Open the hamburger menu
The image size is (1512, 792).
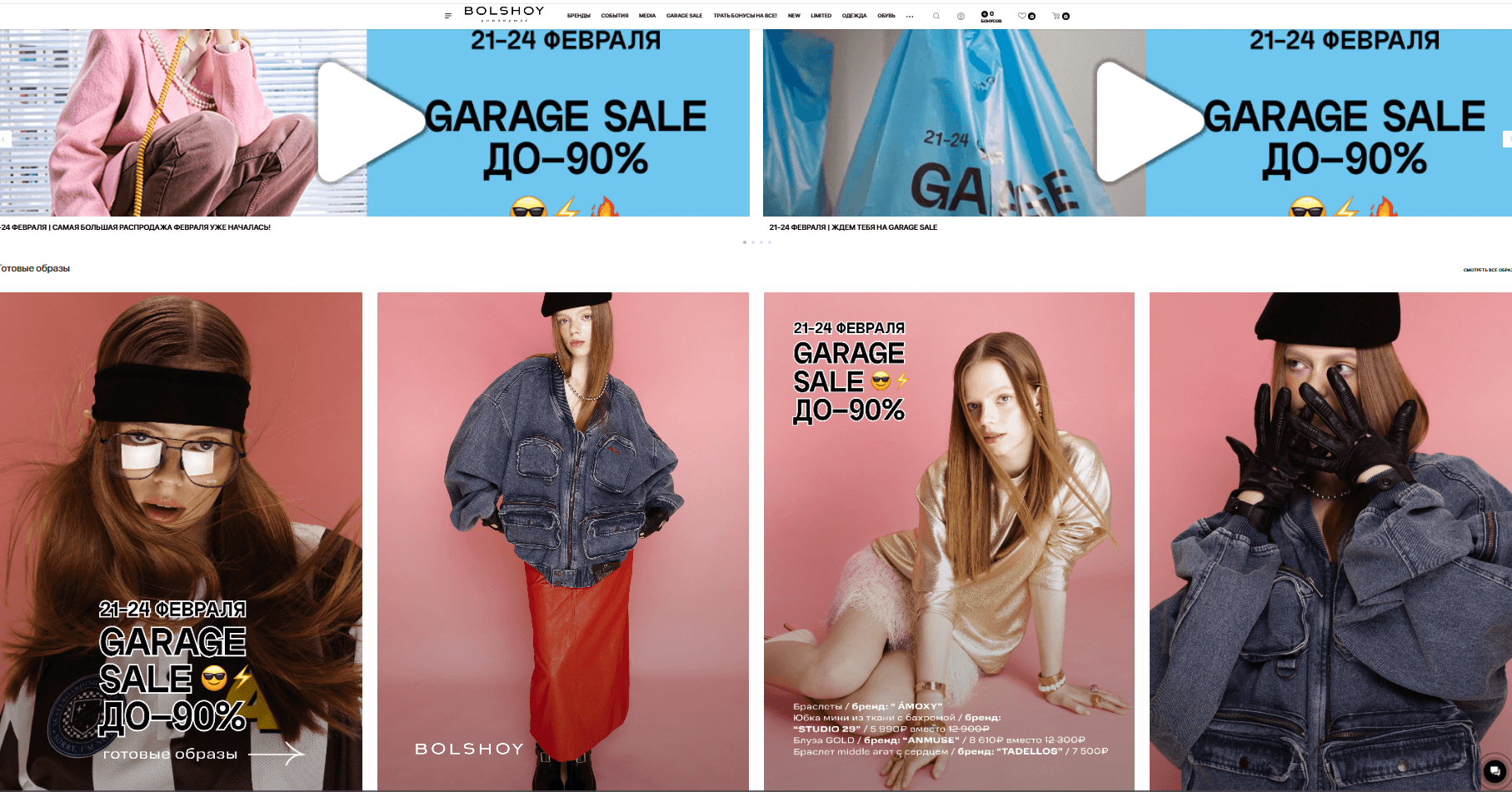click(x=447, y=16)
